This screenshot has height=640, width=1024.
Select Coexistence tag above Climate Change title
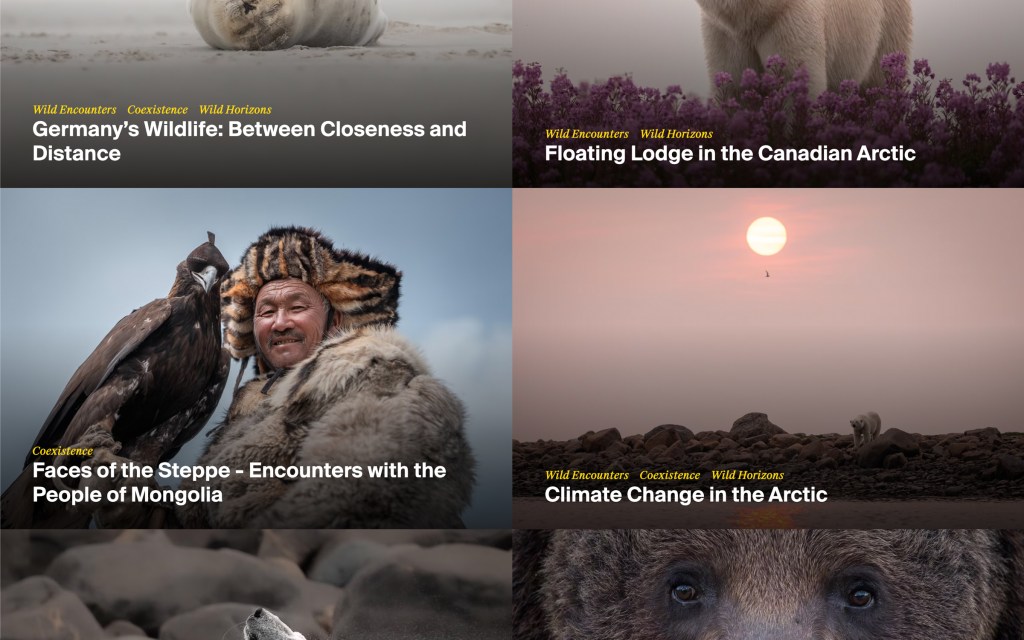pyautogui.click(x=670, y=475)
